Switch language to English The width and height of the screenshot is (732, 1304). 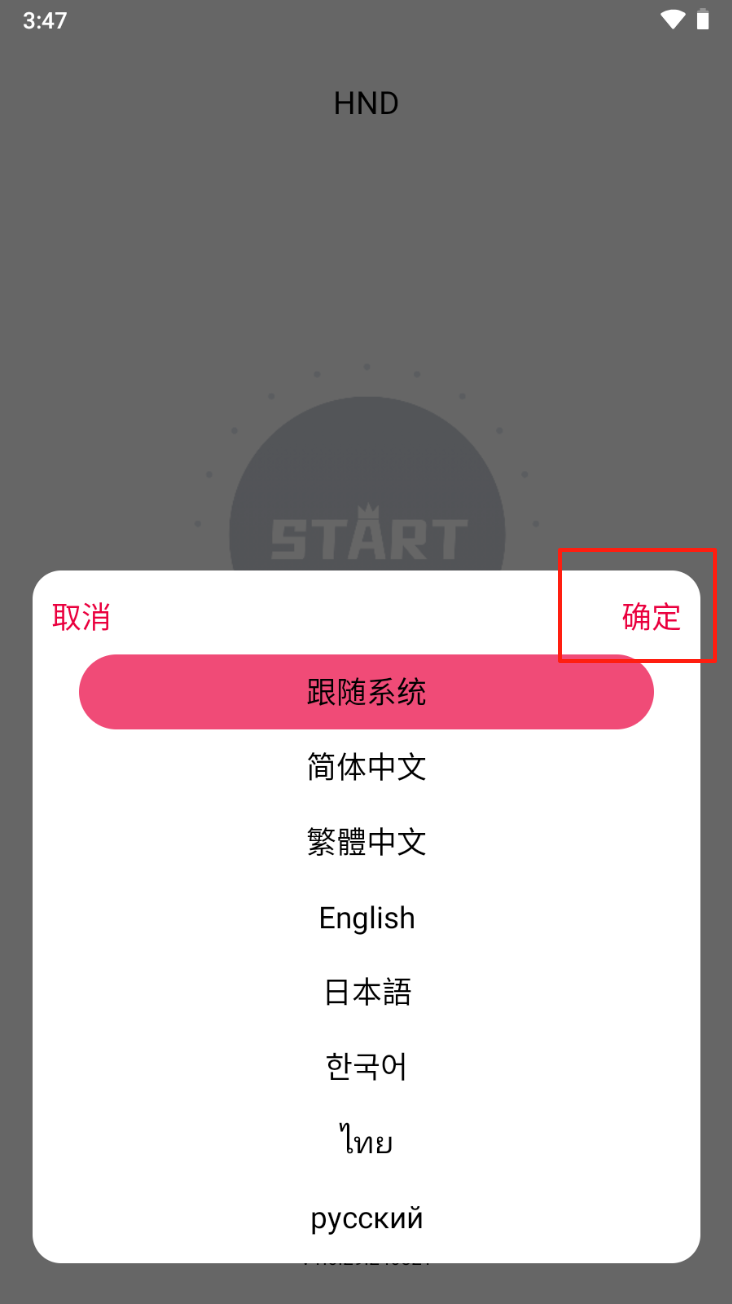366,917
